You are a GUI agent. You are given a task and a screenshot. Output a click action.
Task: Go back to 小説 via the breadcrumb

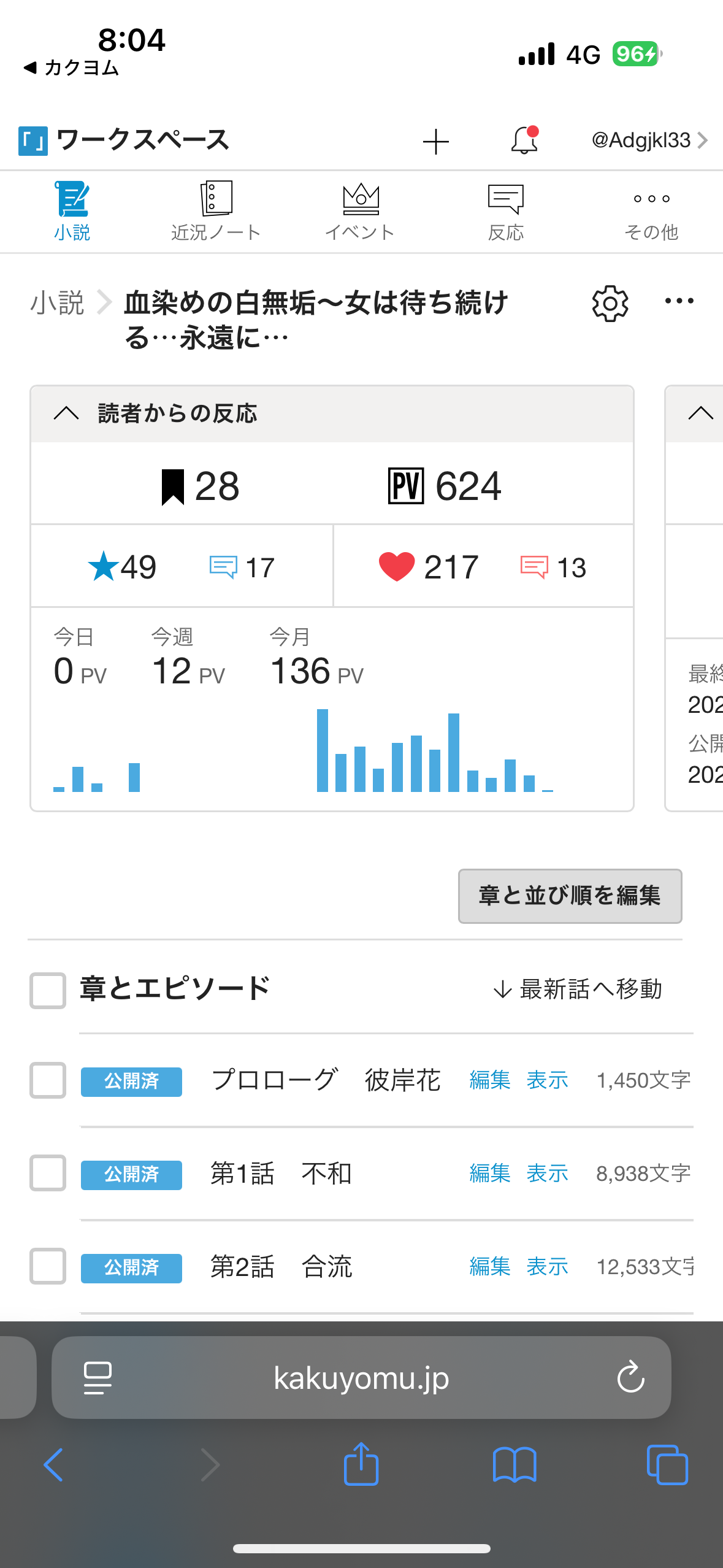click(57, 303)
